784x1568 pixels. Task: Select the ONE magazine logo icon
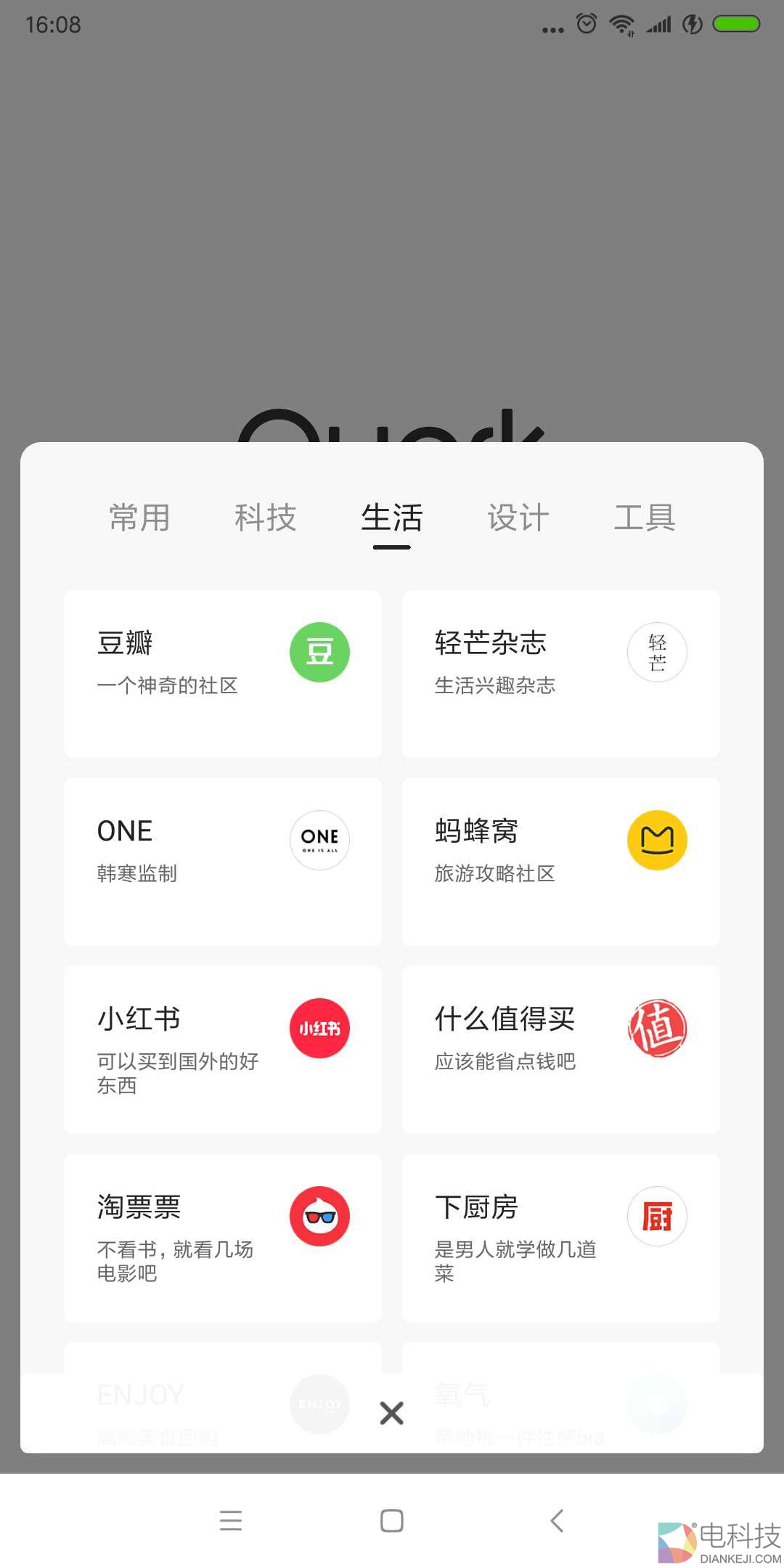click(319, 840)
